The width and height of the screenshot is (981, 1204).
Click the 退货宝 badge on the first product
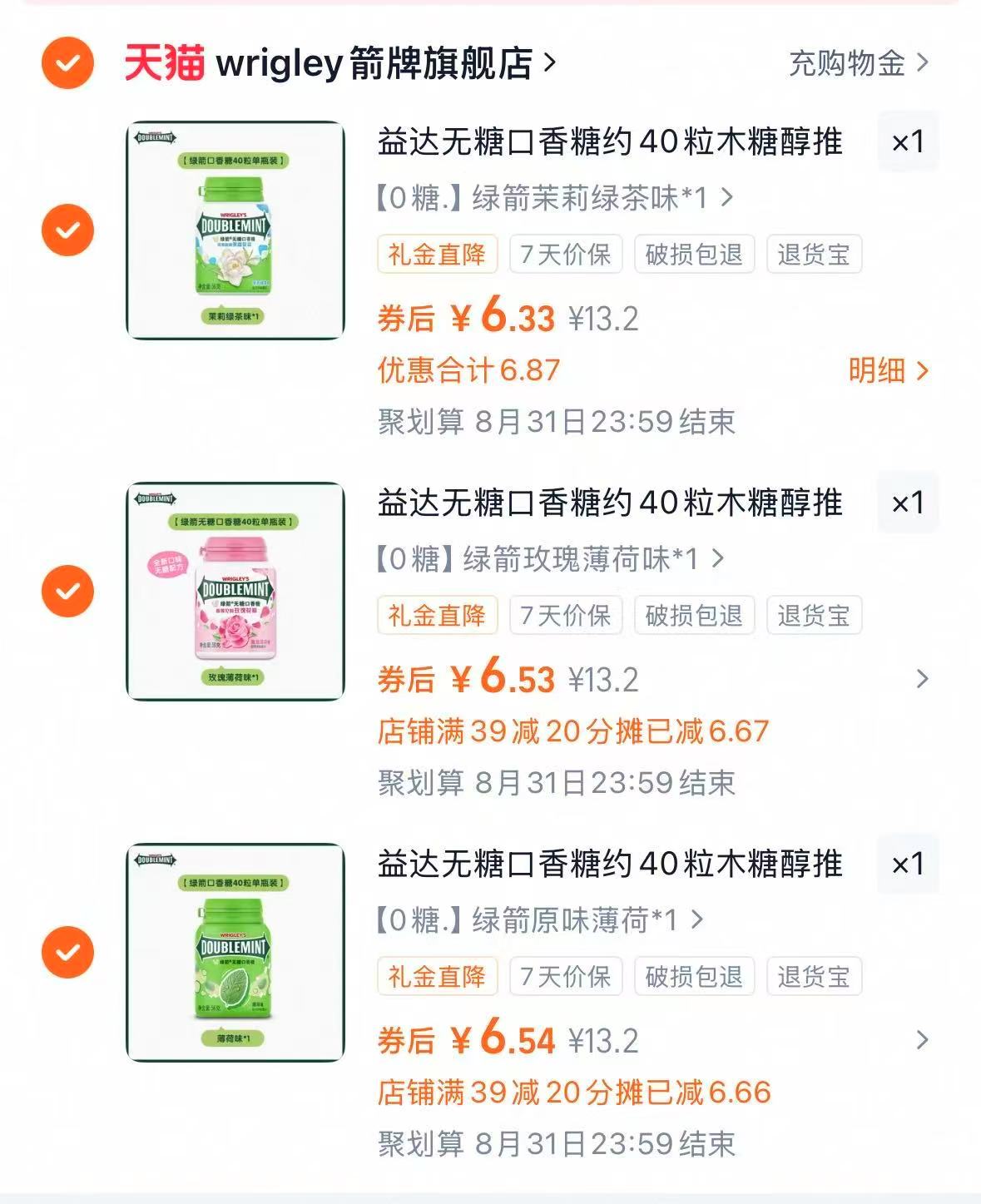click(814, 255)
